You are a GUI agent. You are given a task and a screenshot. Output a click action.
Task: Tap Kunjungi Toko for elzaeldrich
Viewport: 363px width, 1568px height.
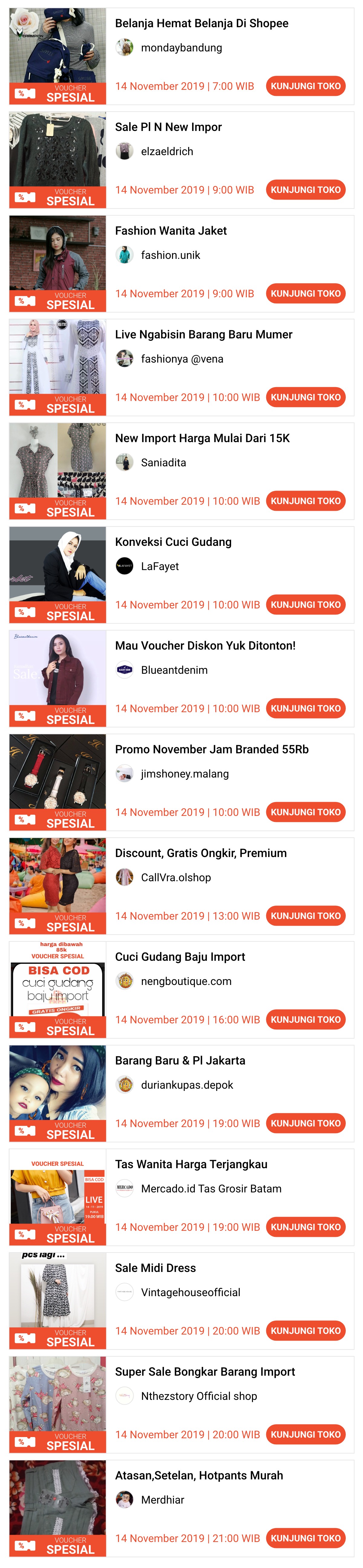click(x=305, y=190)
